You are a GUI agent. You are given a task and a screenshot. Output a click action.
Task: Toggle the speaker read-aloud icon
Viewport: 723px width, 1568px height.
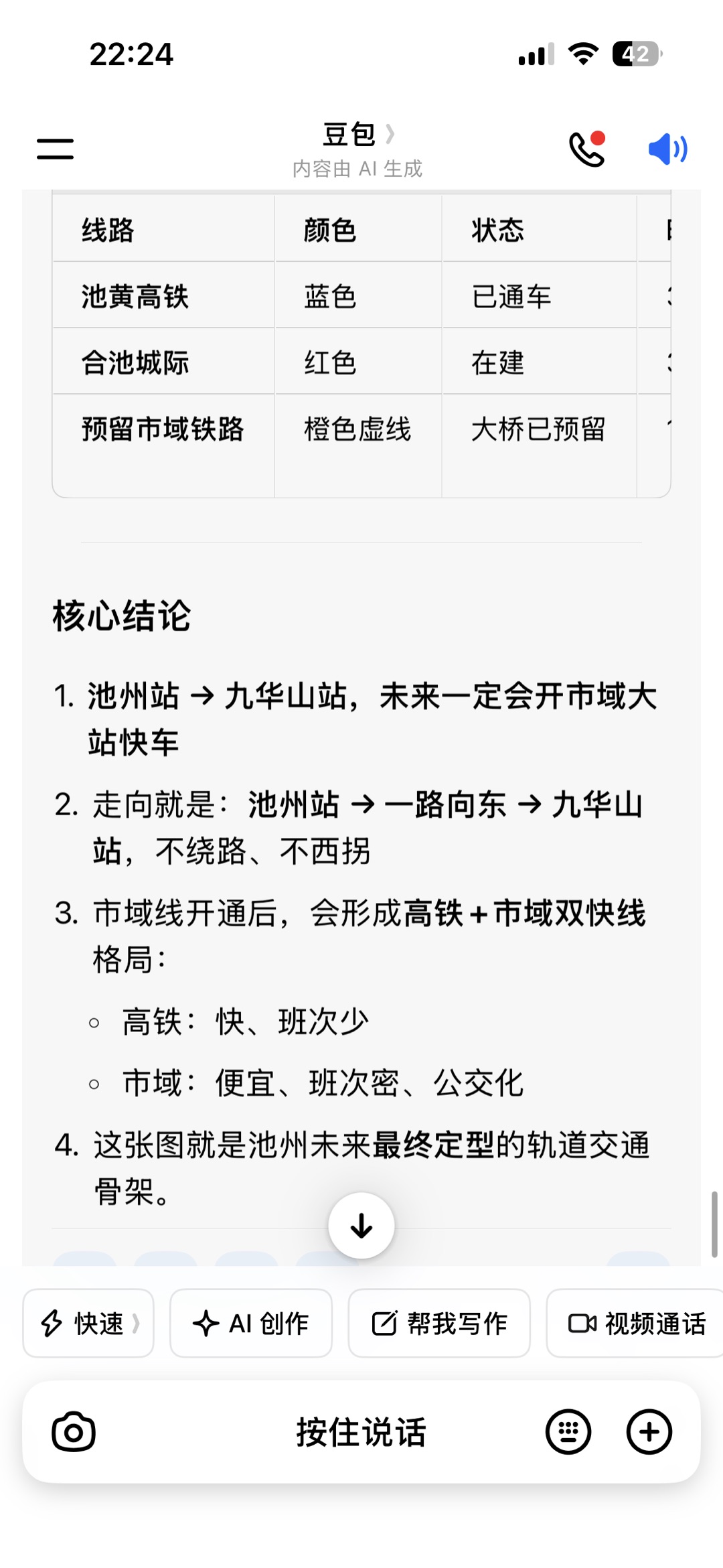[667, 149]
